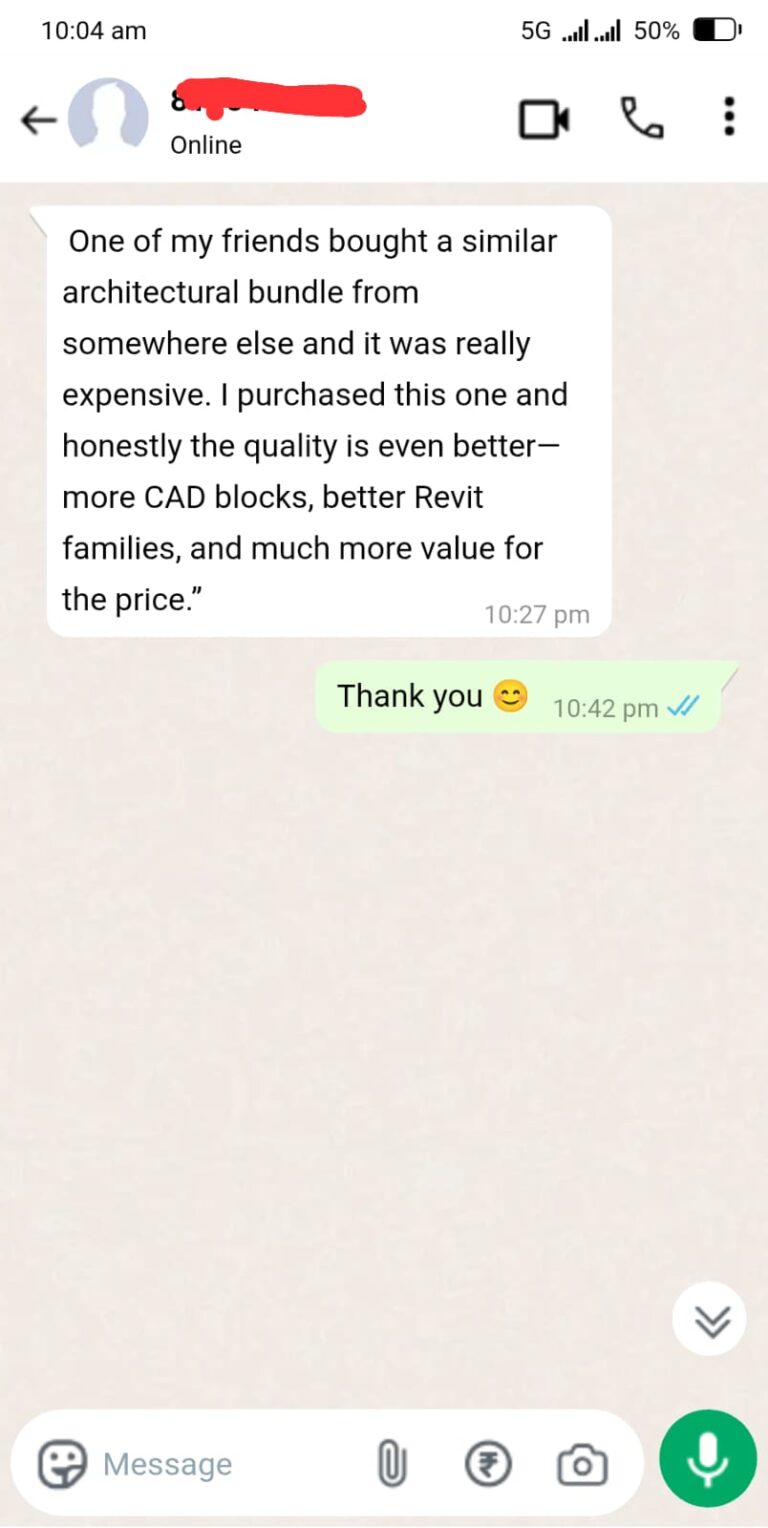Open the three-dot overflow menu
Screen dimensions: 768x1528
tap(729, 118)
